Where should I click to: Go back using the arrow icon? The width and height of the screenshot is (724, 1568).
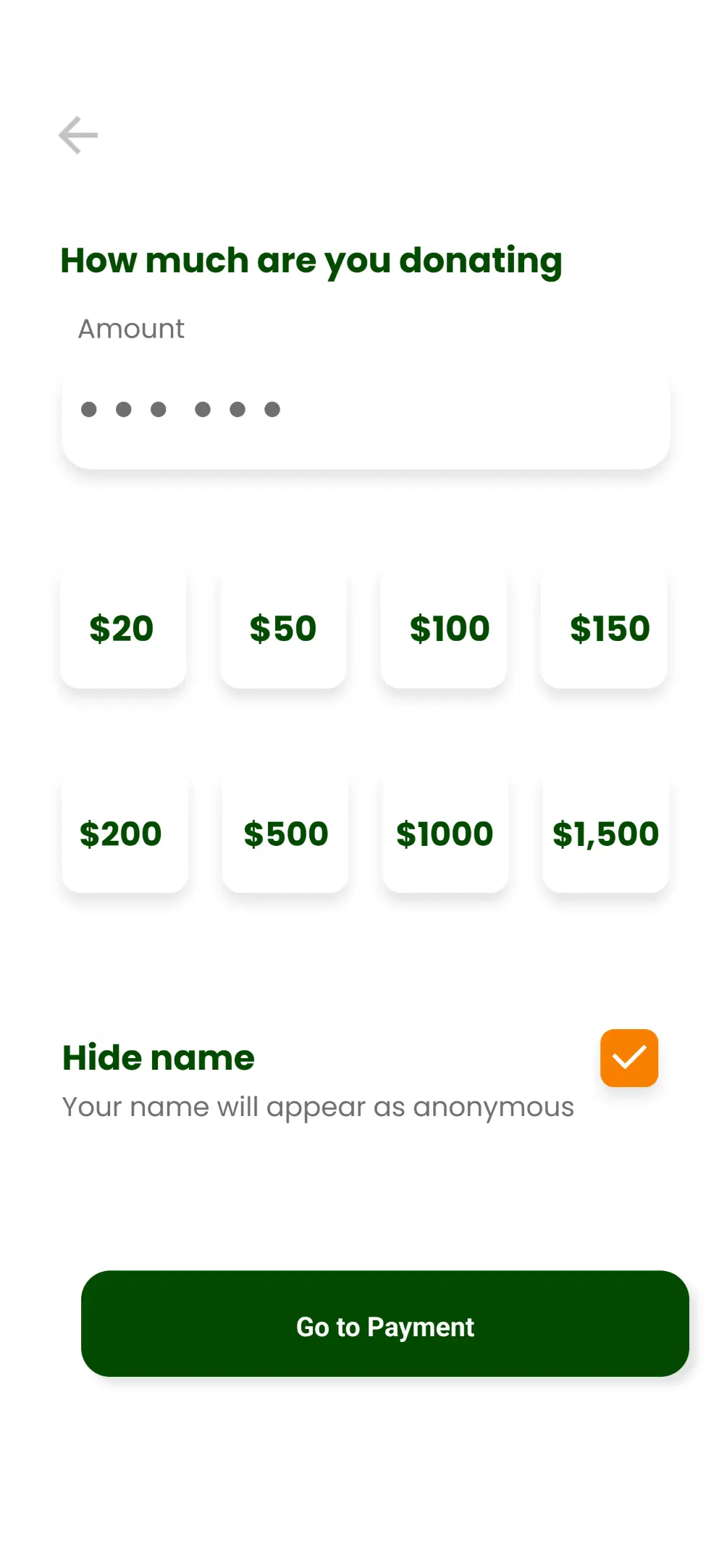pos(78,135)
